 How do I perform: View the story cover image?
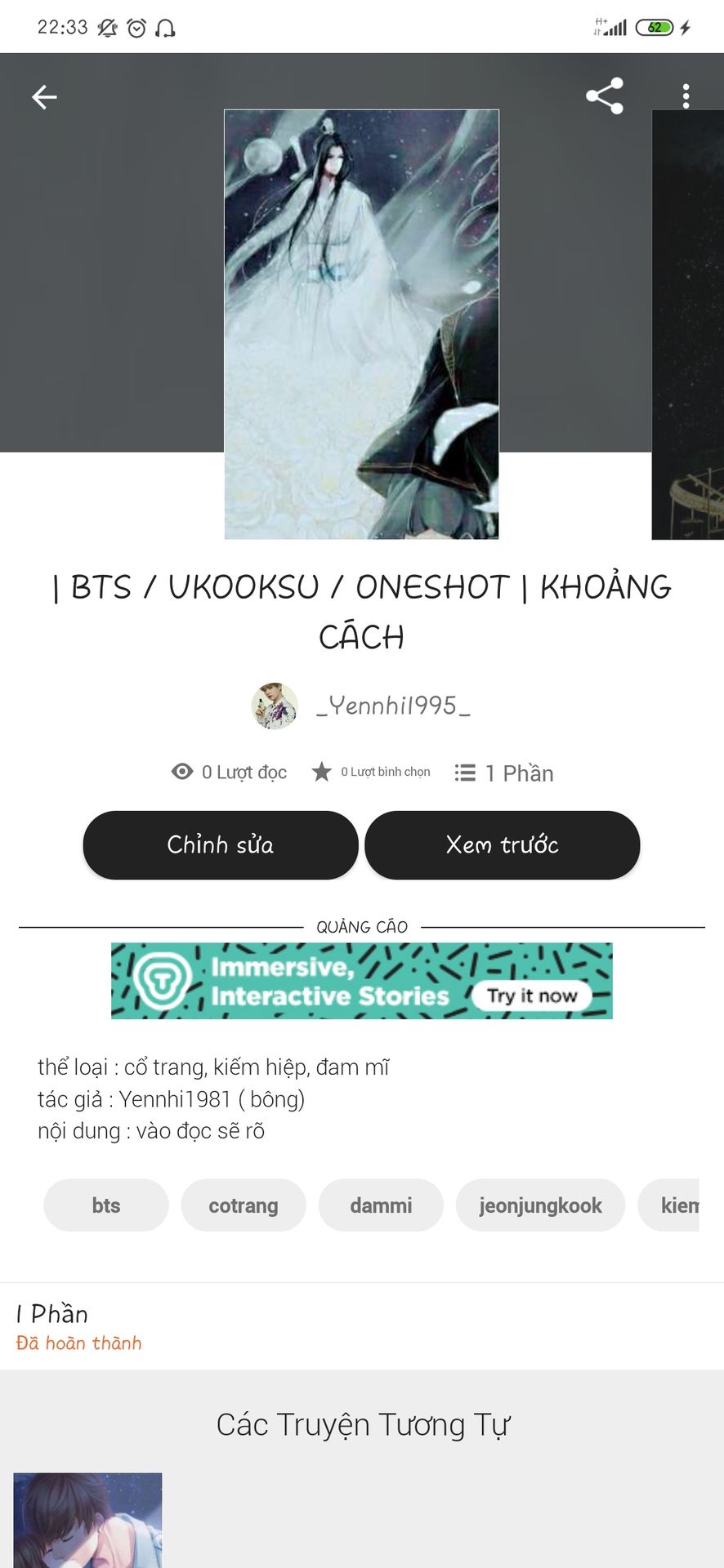(361, 324)
